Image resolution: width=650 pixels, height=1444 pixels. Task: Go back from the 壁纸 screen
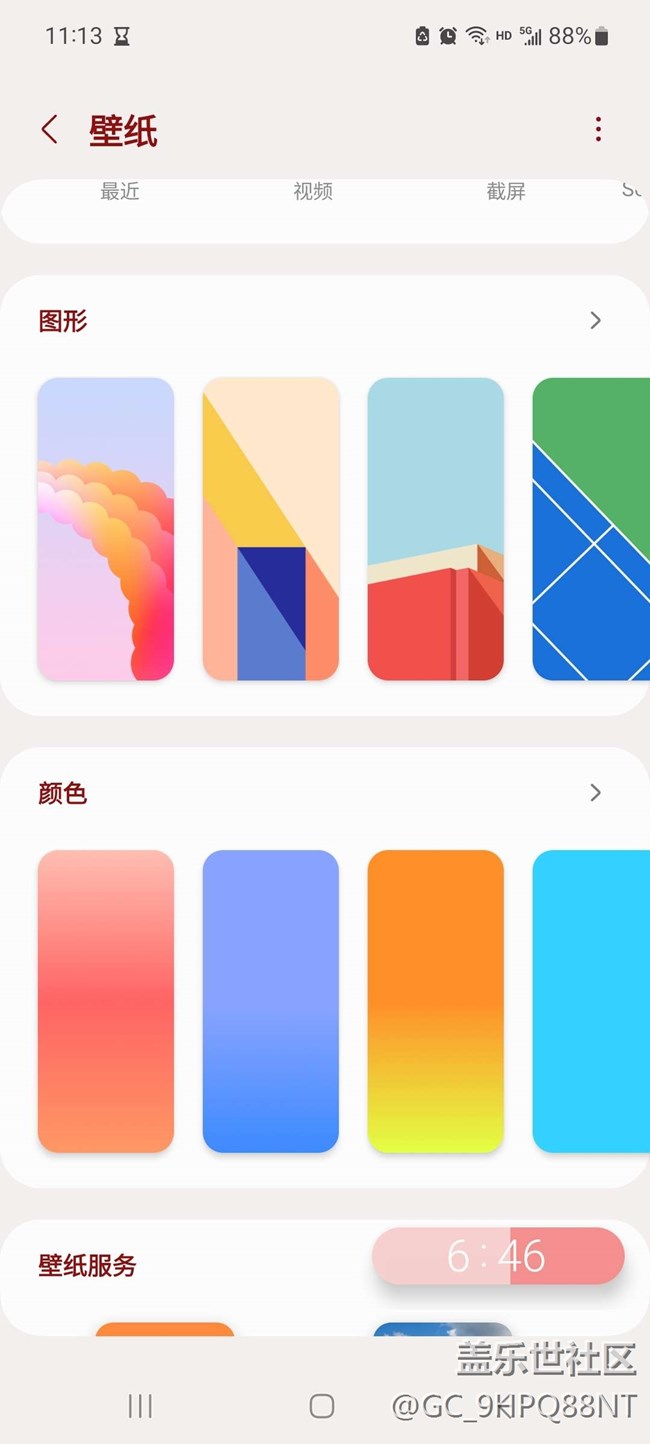49,130
